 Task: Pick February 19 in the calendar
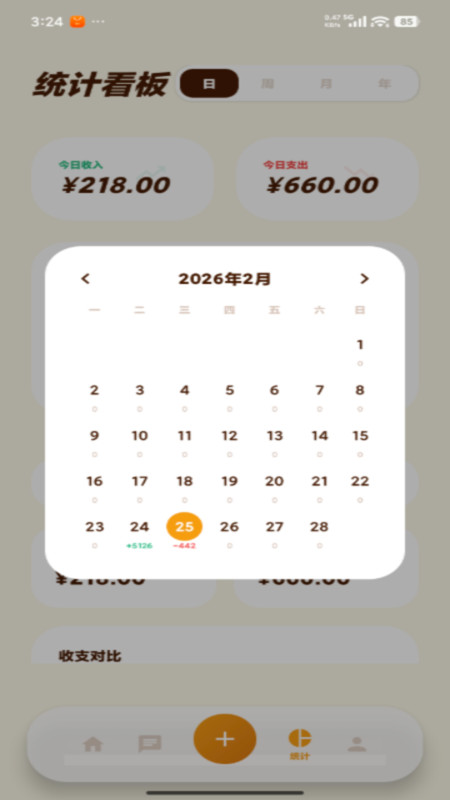(x=230, y=487)
